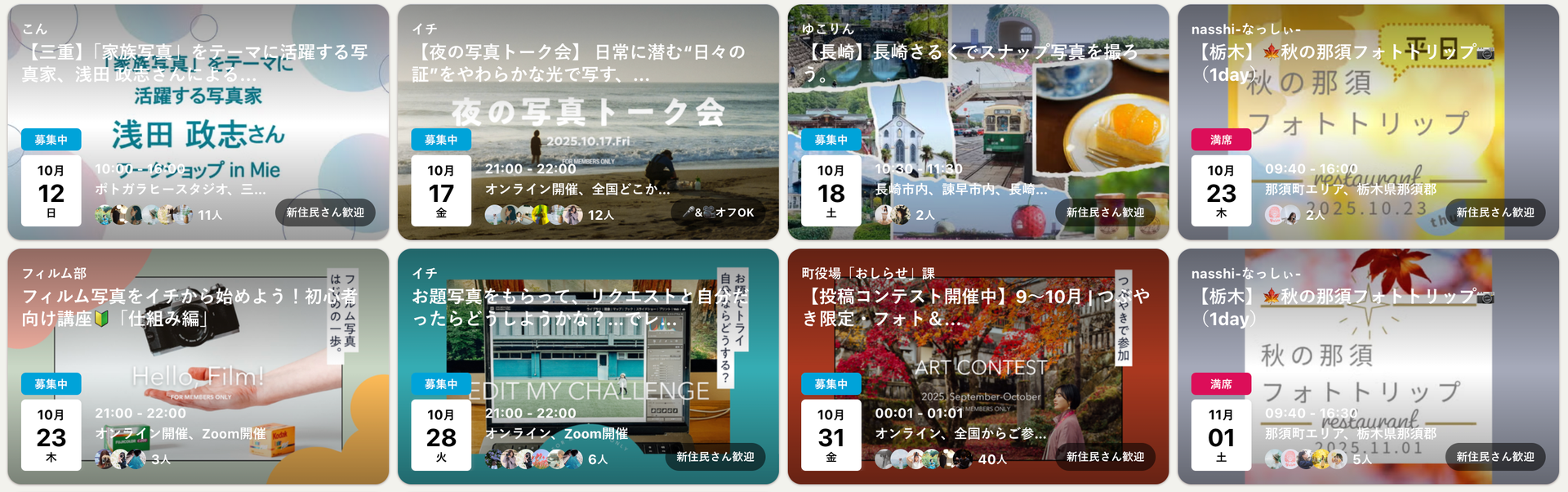
Task: Open 秋の那須フォトトリップ event dated 11月01日
Action: click(x=1368, y=367)
